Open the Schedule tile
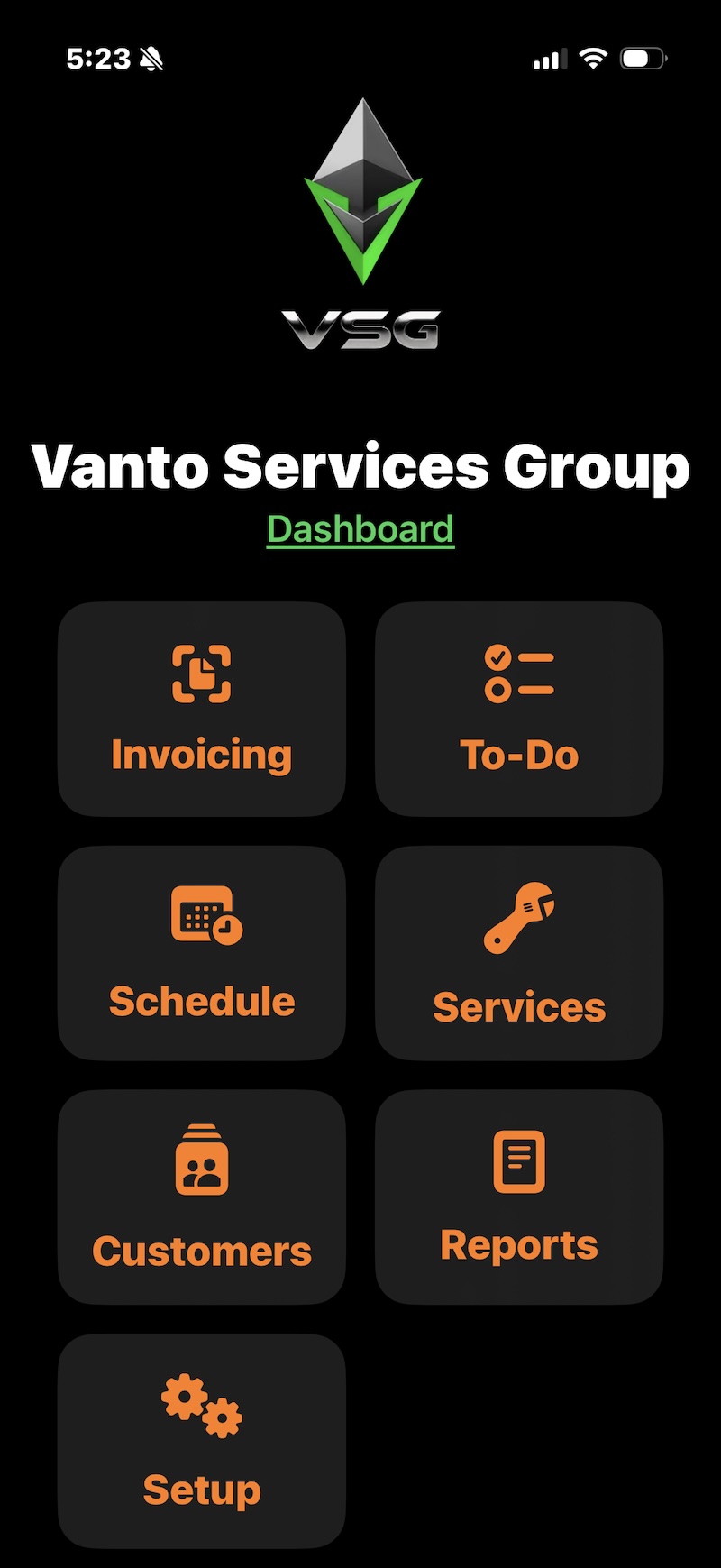The image size is (721, 1568). [x=201, y=953]
